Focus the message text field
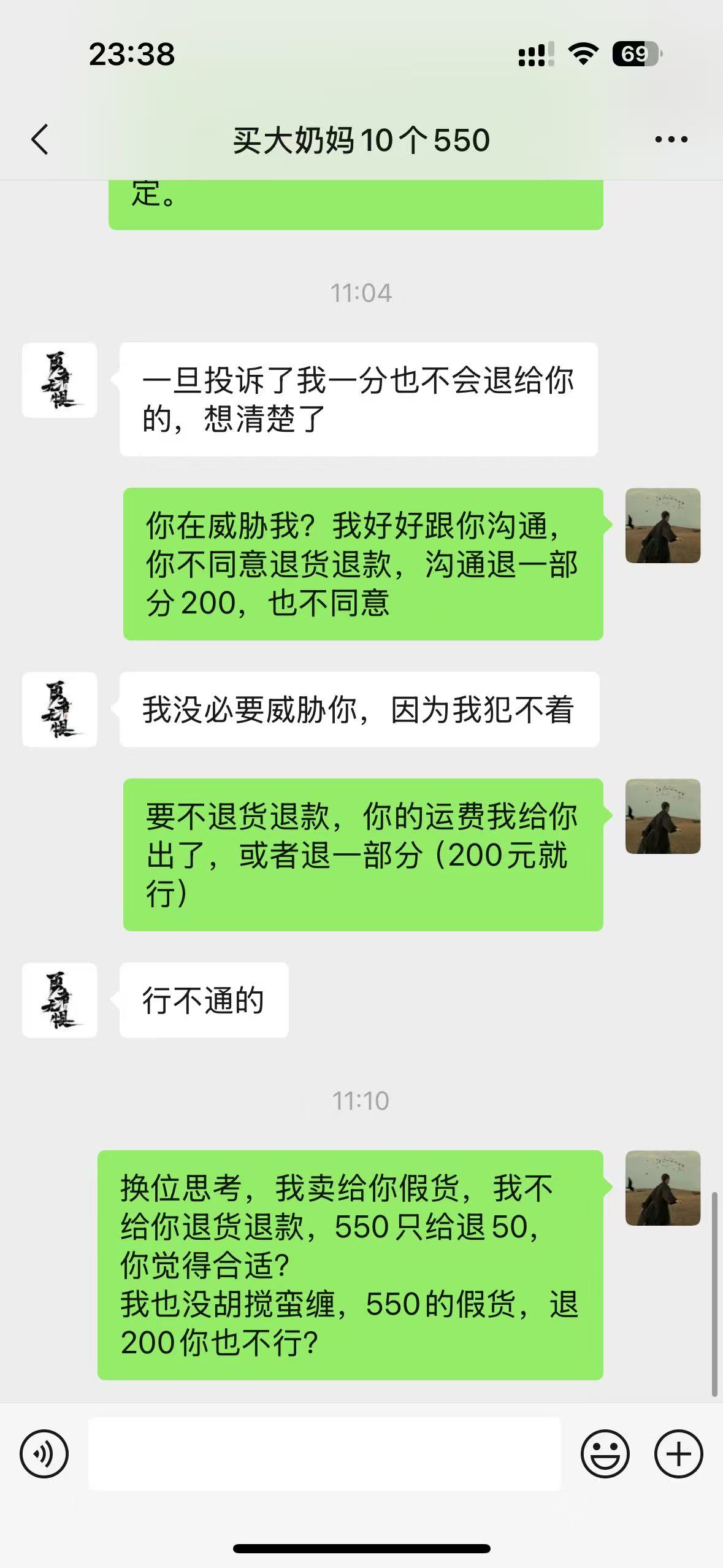Viewport: 723px width, 1568px height. (x=324, y=1453)
